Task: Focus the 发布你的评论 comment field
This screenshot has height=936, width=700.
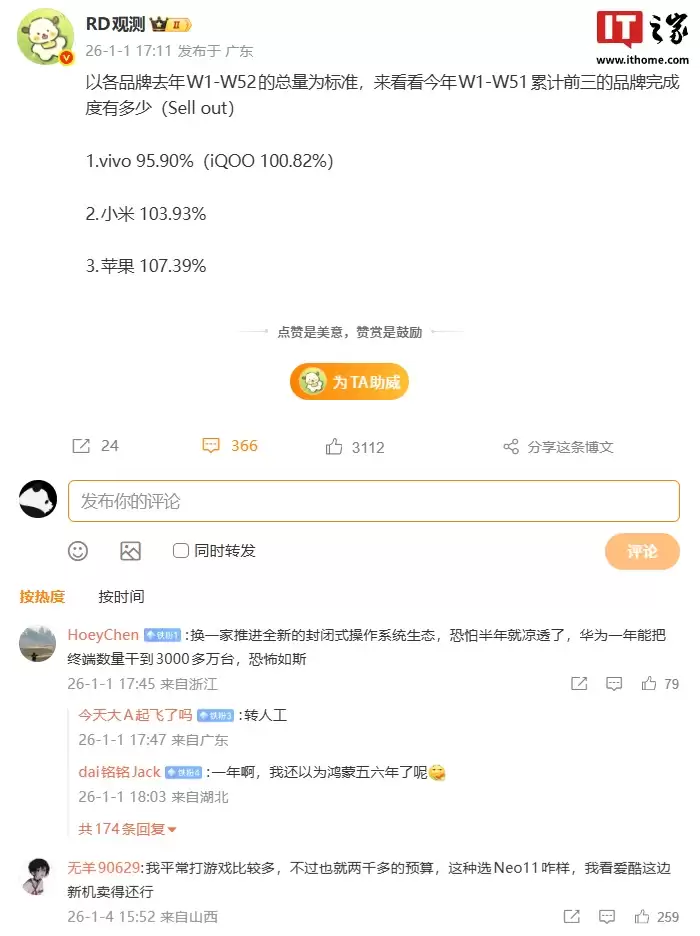Action: pyautogui.click(x=373, y=501)
